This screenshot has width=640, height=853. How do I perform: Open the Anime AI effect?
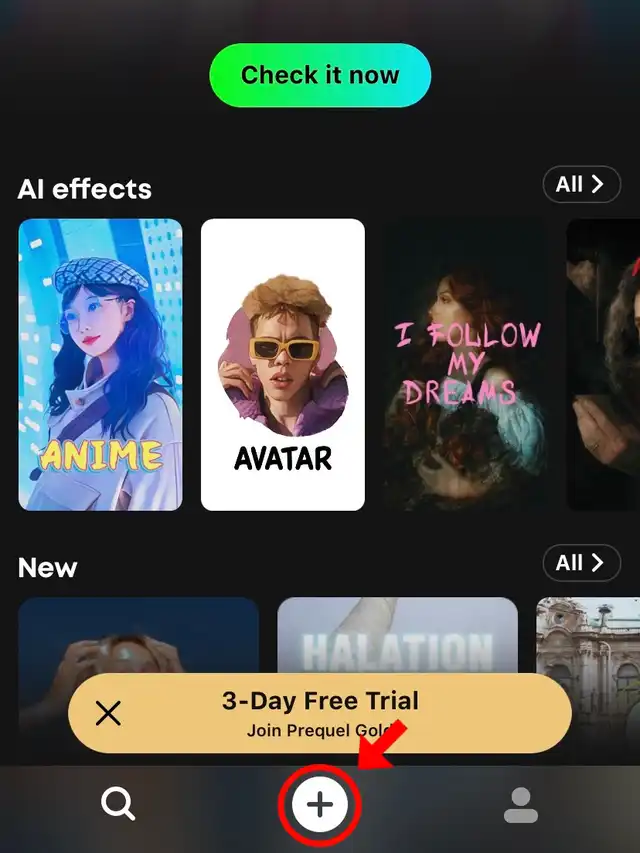coord(100,364)
